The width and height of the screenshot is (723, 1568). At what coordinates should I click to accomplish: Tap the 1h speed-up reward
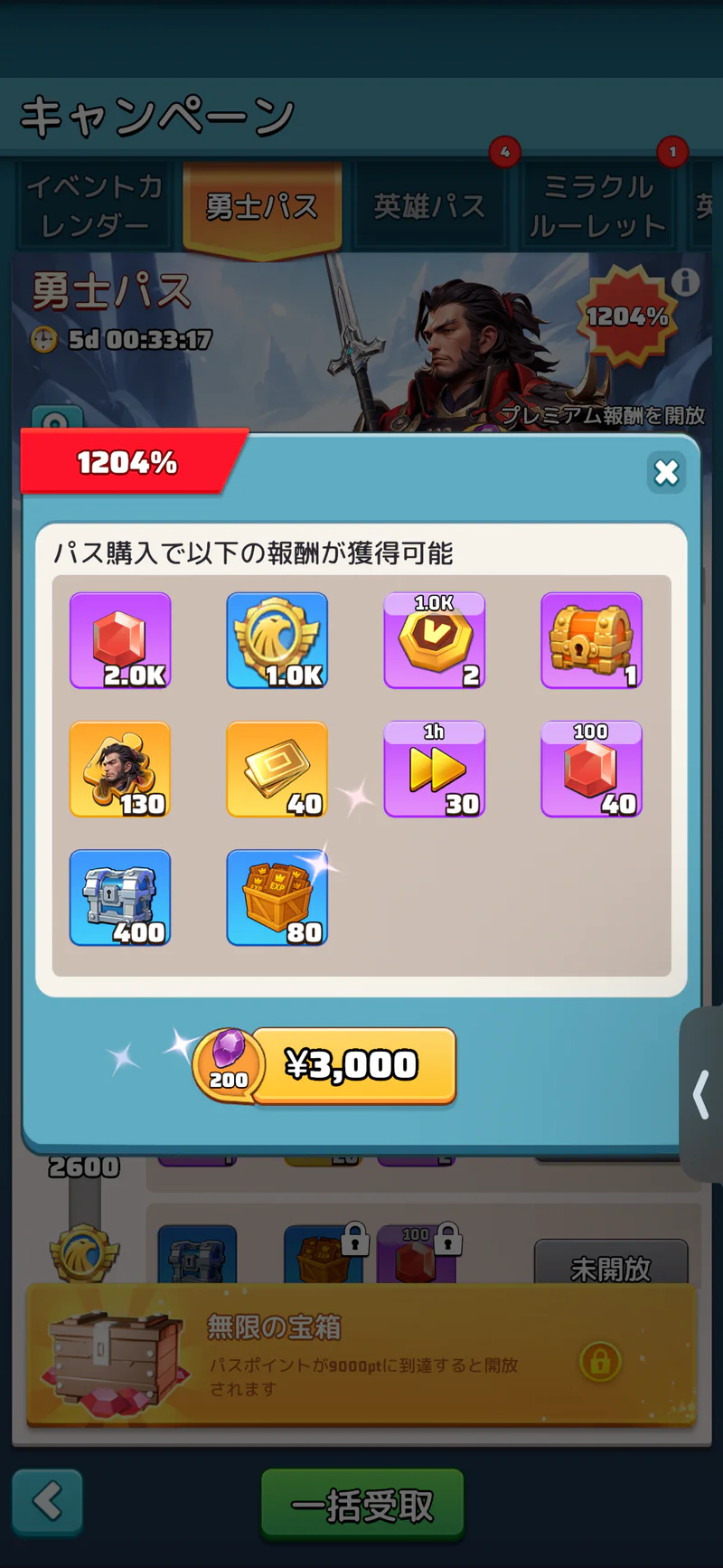[x=435, y=770]
